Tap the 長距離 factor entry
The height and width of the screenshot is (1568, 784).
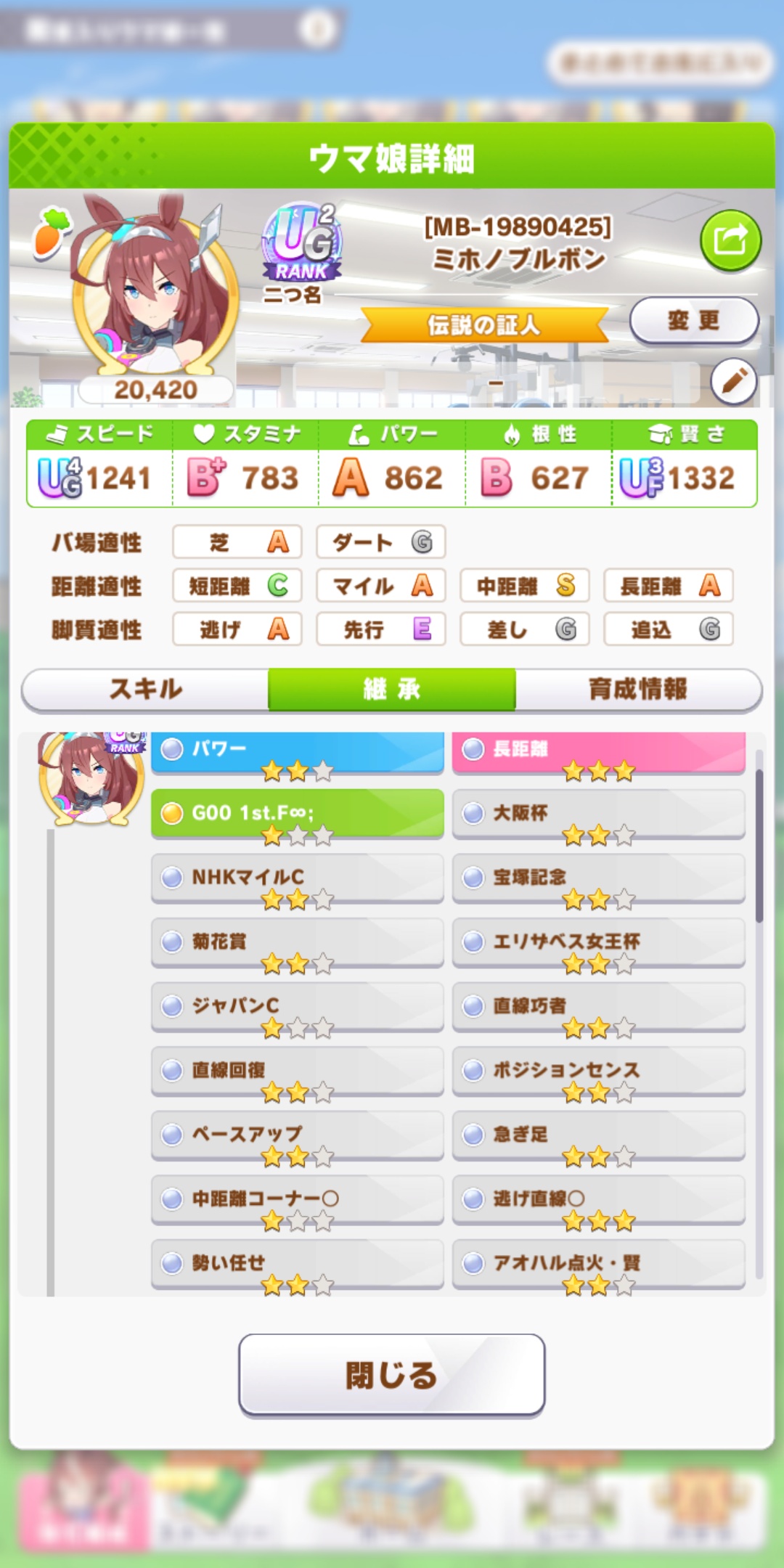coord(599,751)
